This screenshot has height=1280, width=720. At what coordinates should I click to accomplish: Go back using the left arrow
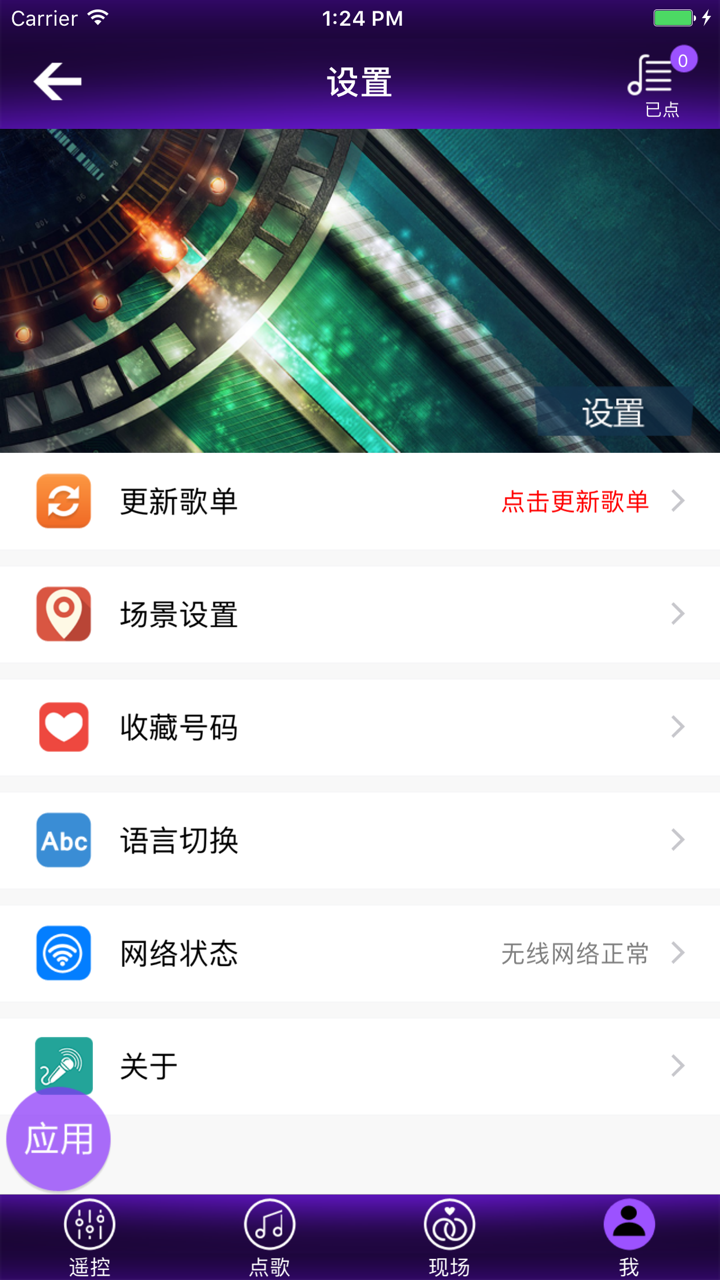(x=56, y=80)
